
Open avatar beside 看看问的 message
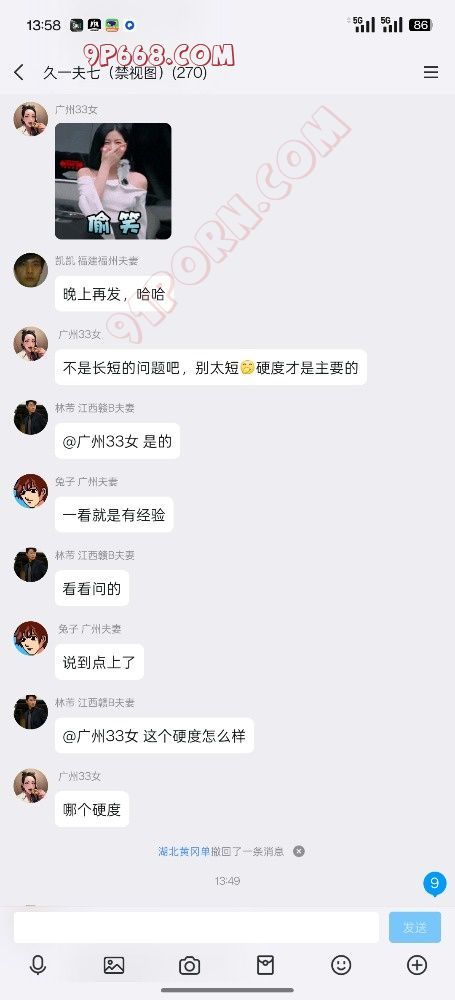tap(31, 564)
